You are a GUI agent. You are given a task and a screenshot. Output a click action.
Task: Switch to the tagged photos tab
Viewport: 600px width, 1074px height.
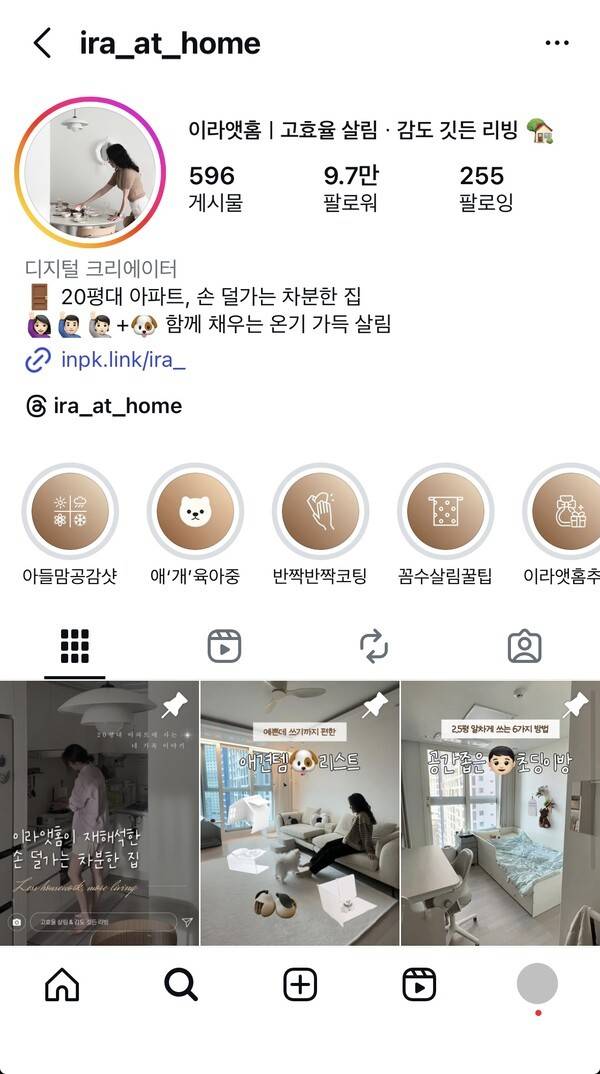point(524,646)
